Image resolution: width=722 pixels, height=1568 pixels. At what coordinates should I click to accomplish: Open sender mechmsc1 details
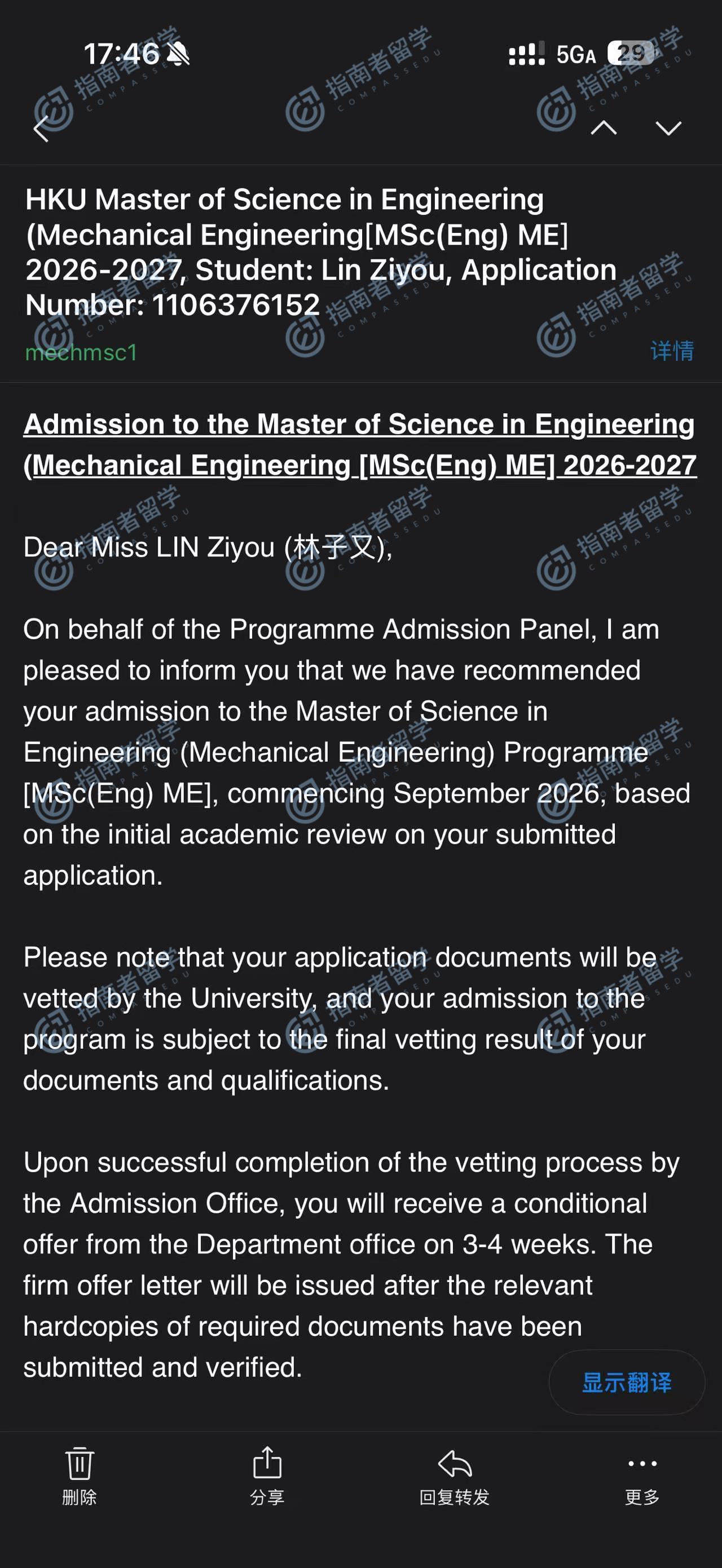click(x=81, y=352)
